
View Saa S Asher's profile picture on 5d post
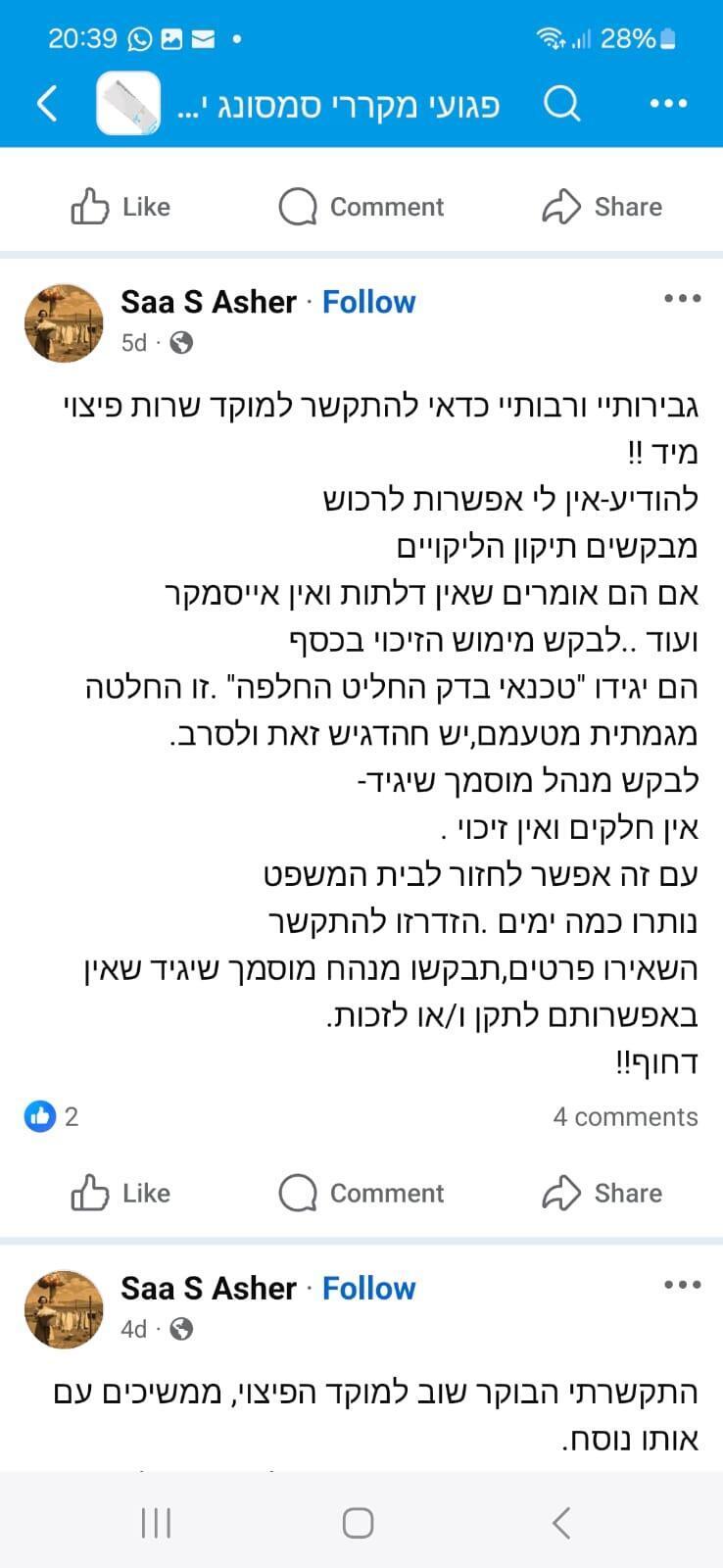click(x=64, y=323)
